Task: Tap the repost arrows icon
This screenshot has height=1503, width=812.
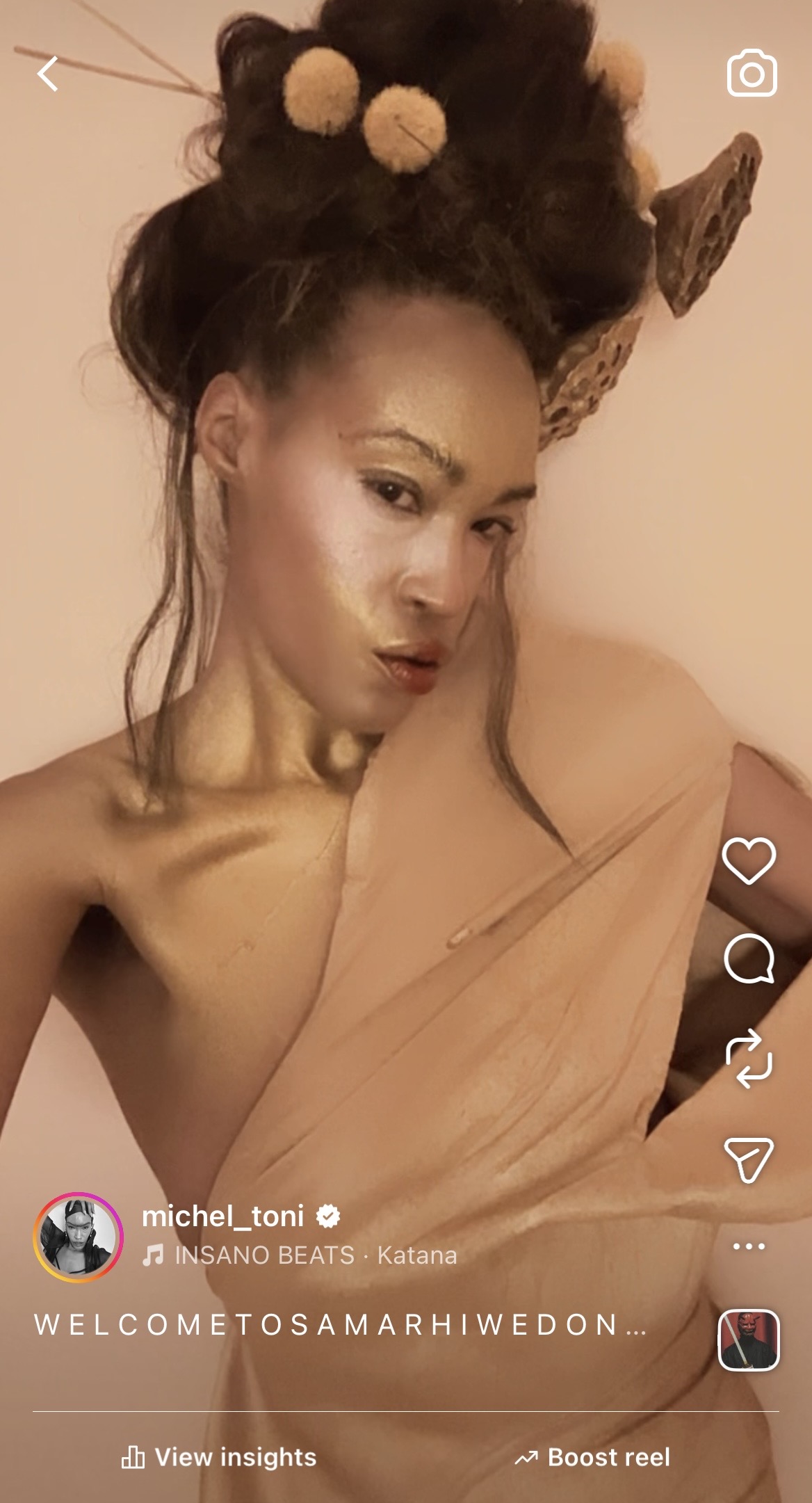Action: [749, 1058]
